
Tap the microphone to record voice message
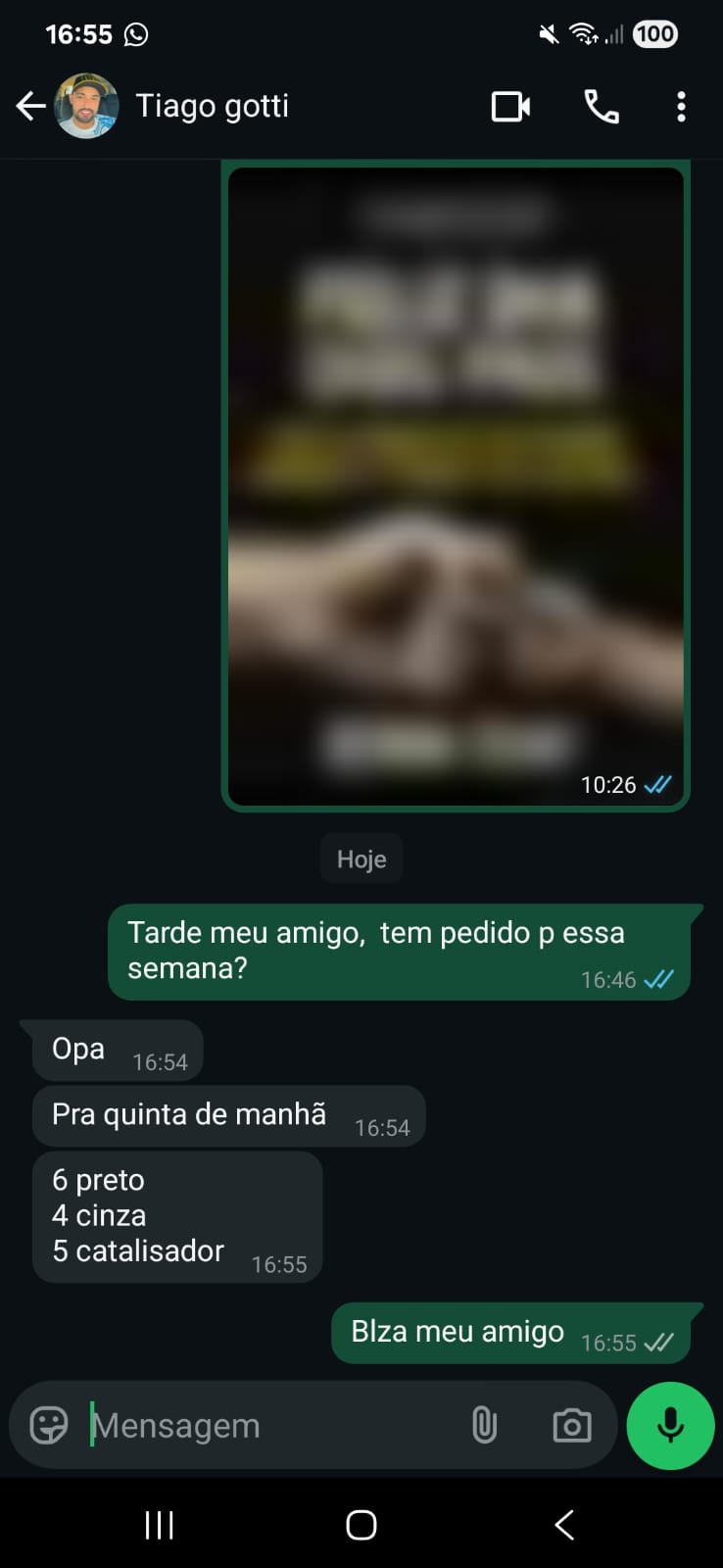670,1425
